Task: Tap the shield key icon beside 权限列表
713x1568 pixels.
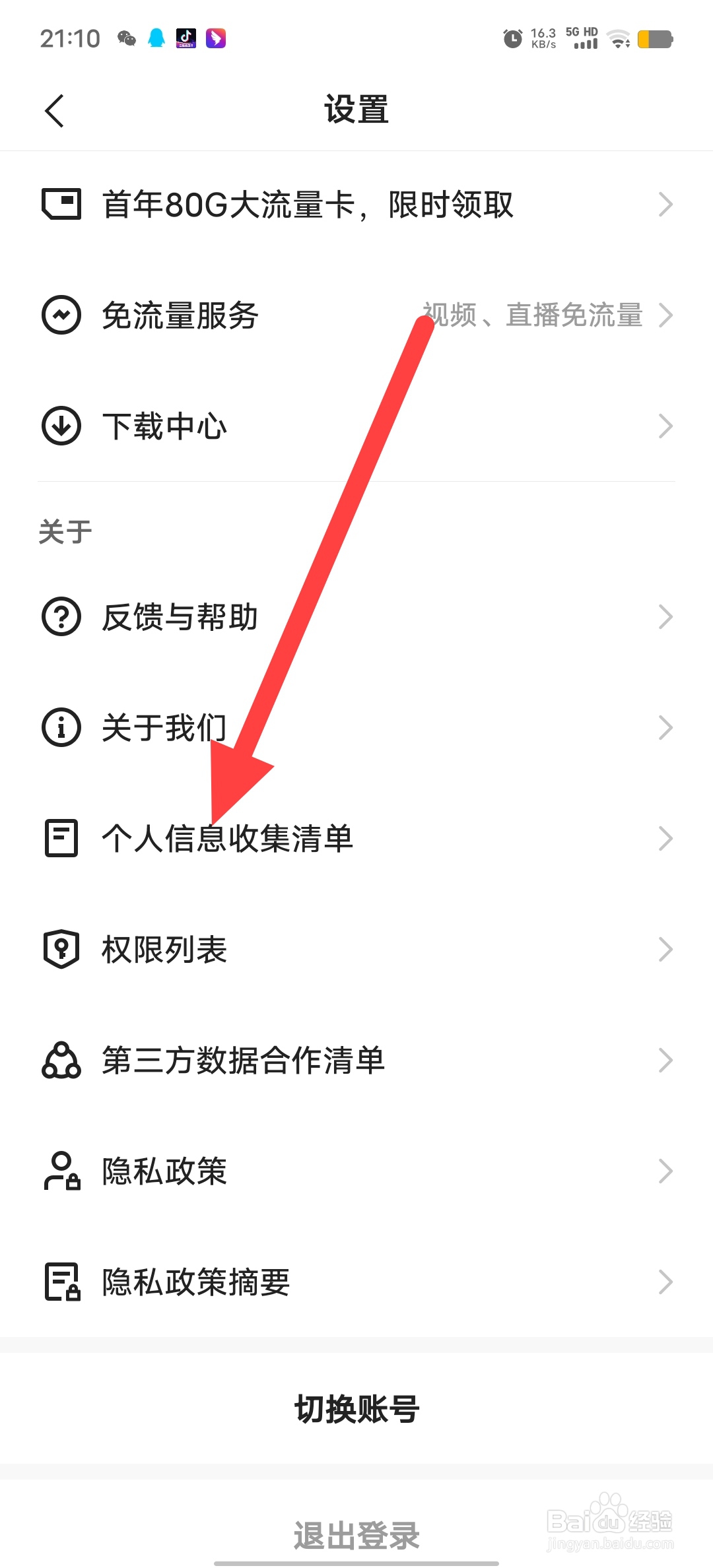Action: click(61, 950)
